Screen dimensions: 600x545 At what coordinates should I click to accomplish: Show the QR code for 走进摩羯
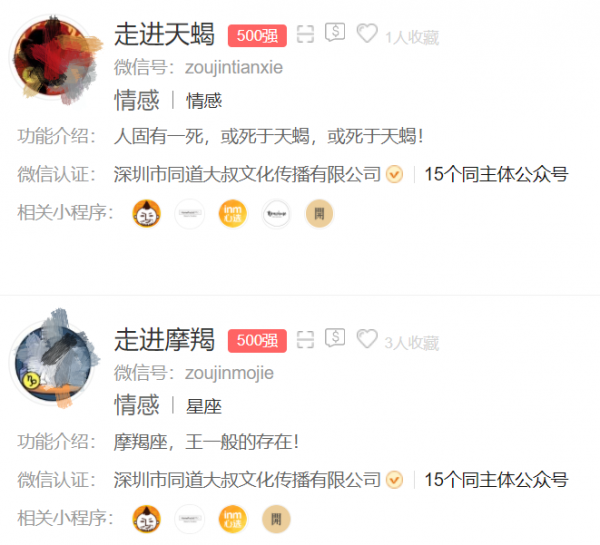[x=306, y=339]
